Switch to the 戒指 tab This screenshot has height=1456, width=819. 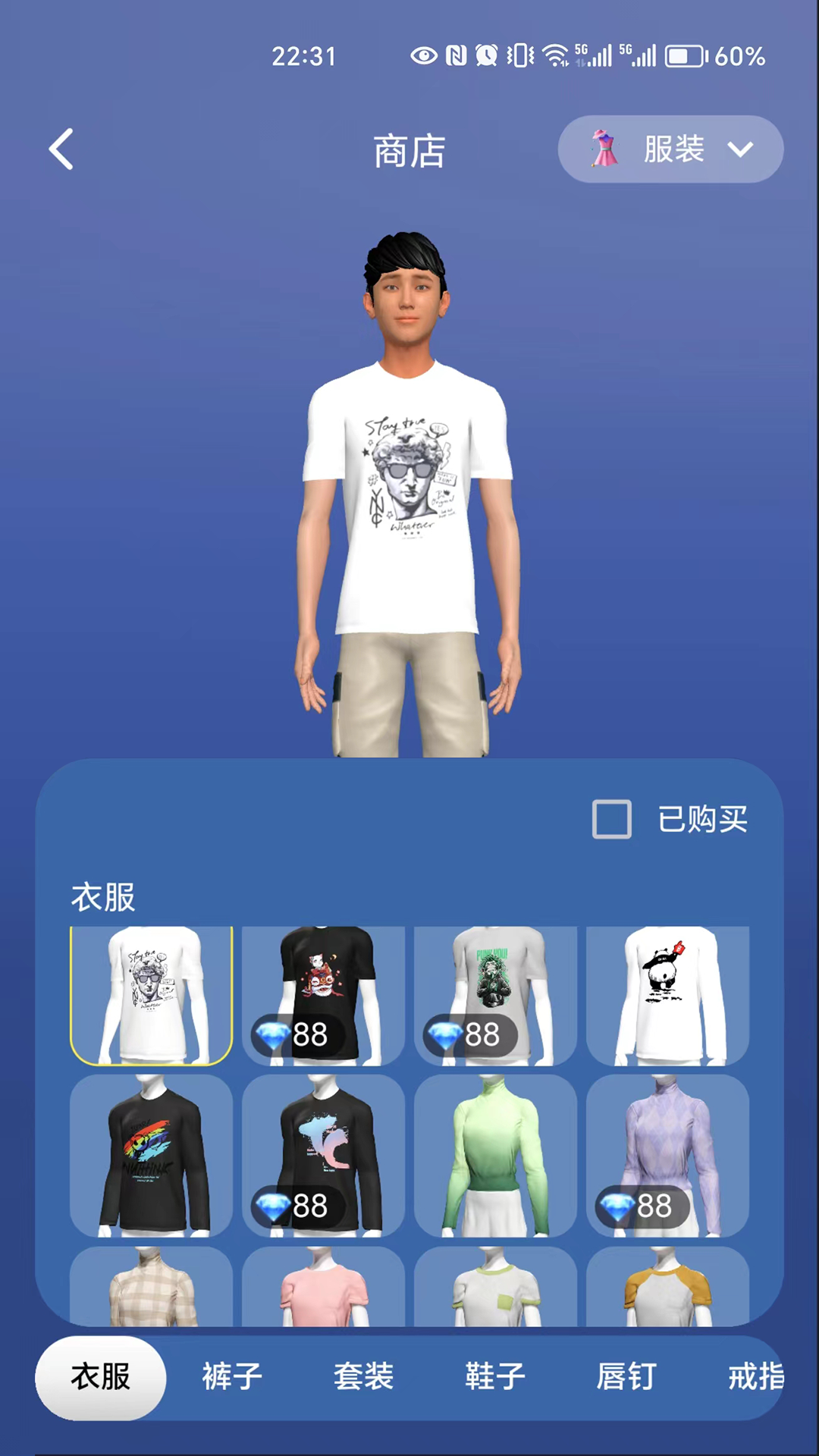click(x=755, y=1376)
